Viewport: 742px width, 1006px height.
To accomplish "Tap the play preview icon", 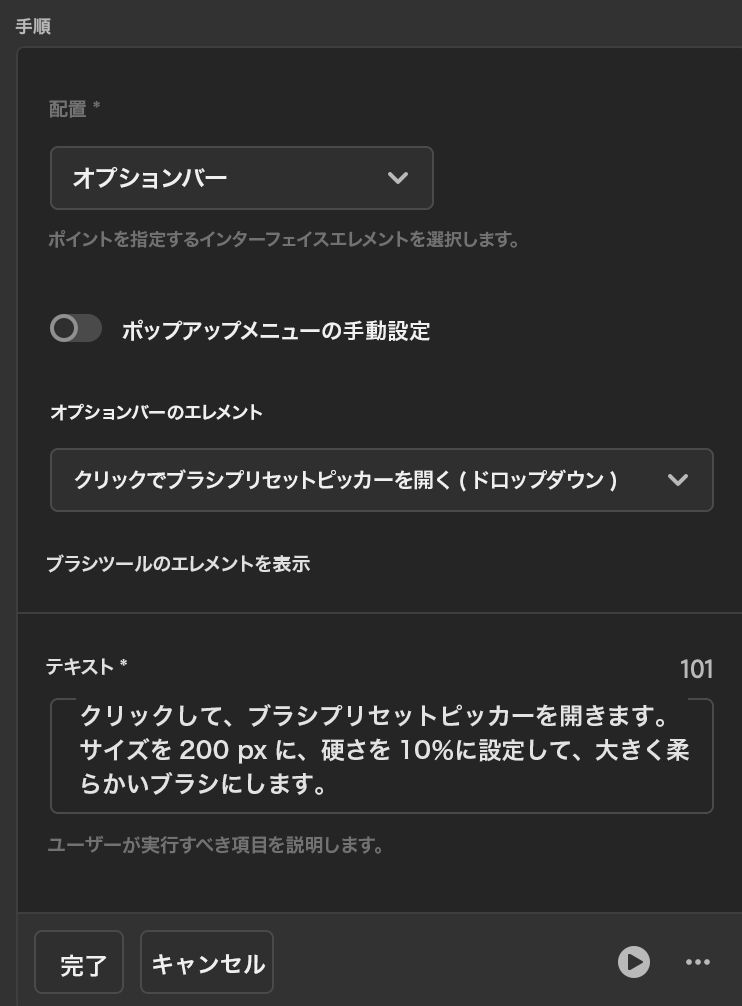I will [x=633, y=962].
